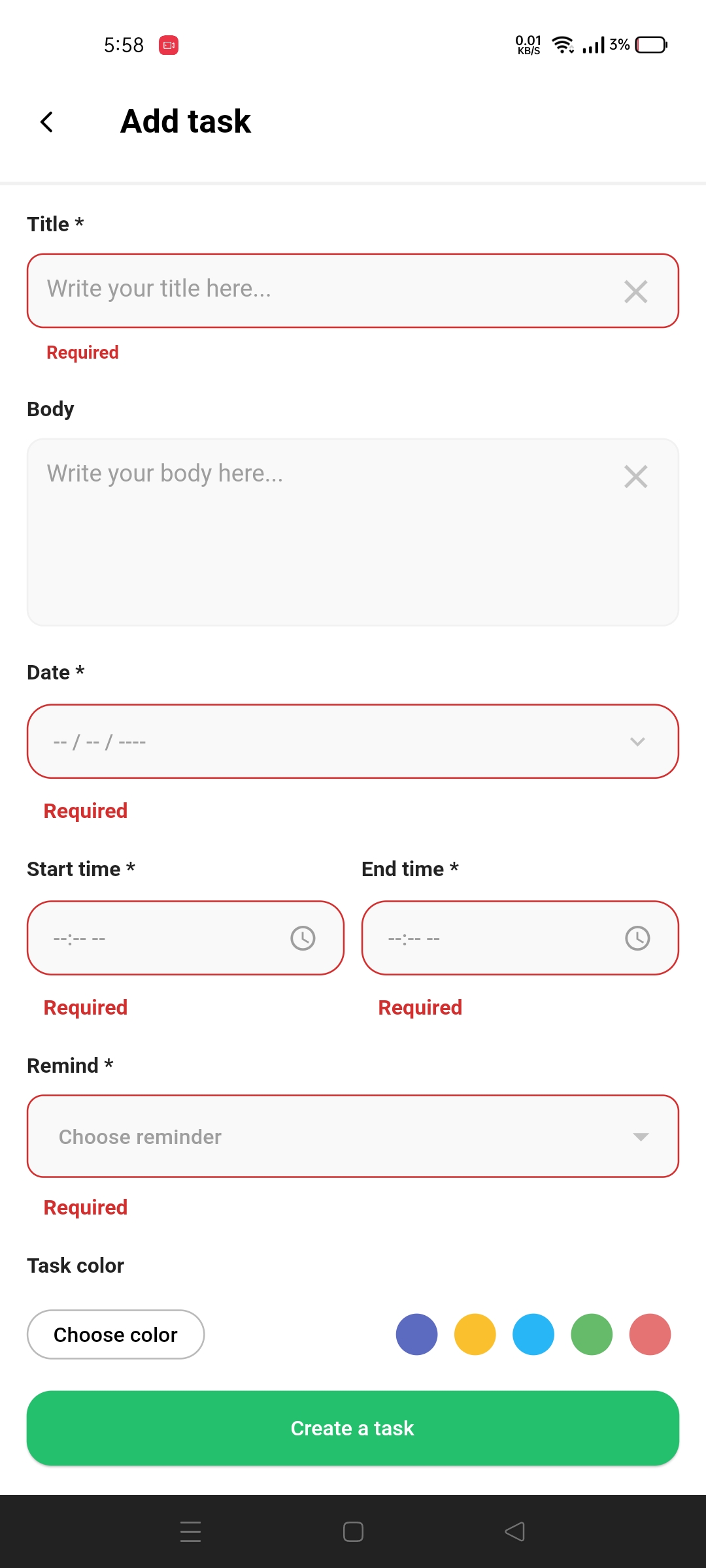Open the date picker chevron arrow
The height and width of the screenshot is (1568, 706).
click(637, 741)
